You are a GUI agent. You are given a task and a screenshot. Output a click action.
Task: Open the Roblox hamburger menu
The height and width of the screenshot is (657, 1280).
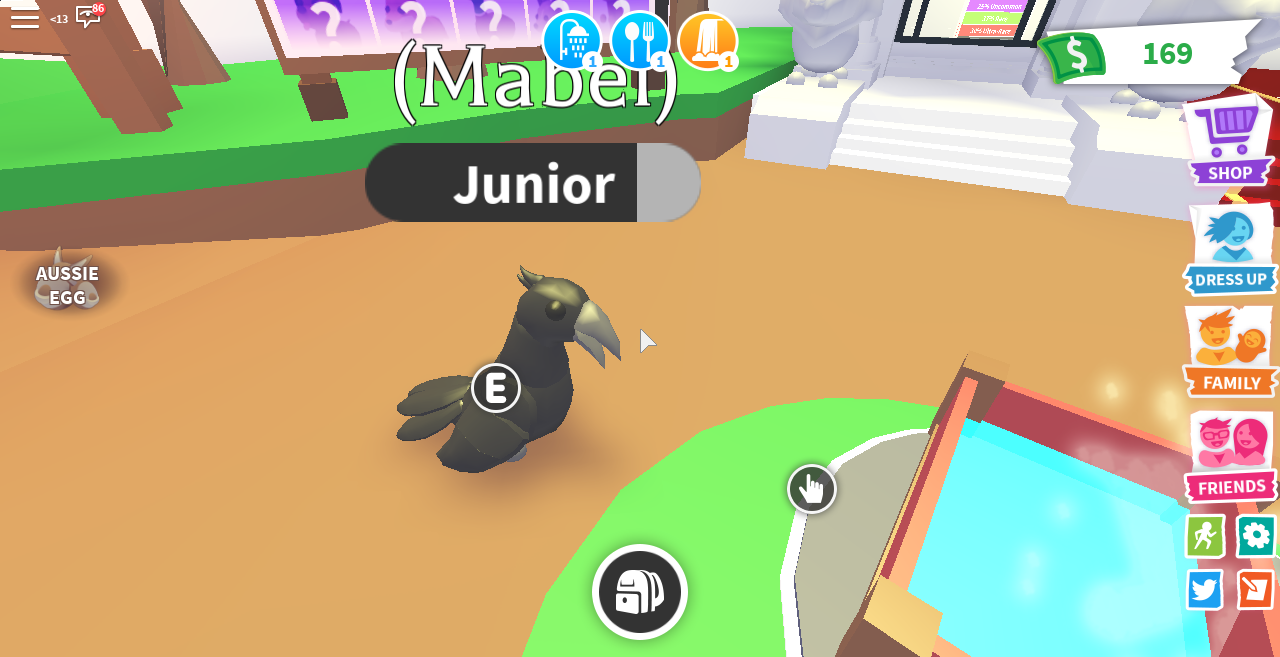[25, 18]
